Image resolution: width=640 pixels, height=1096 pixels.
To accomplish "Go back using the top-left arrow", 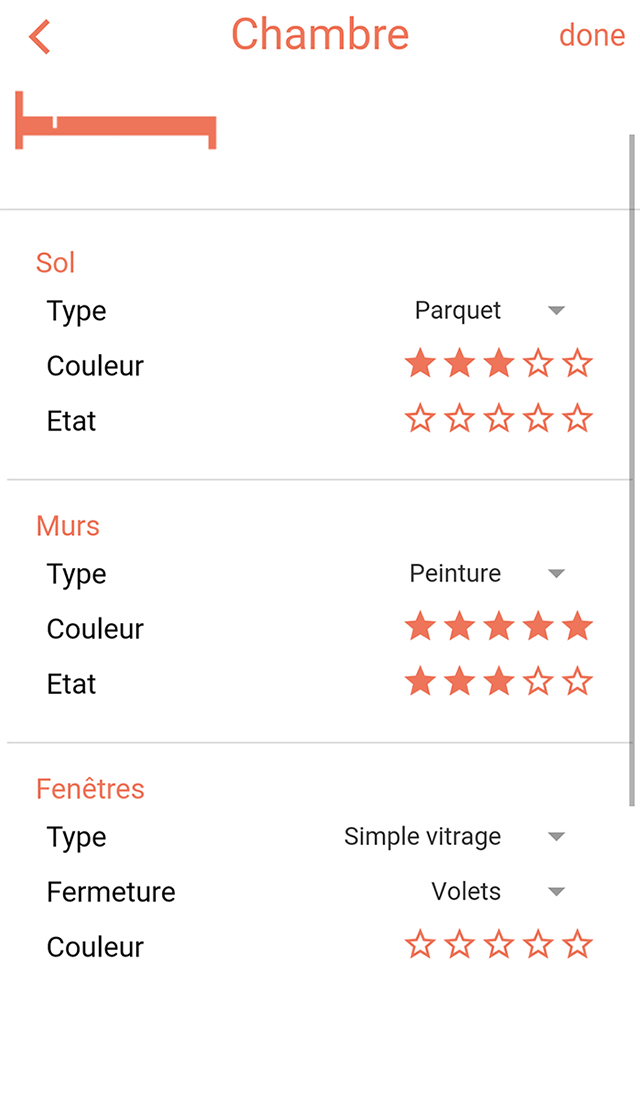I will [x=40, y=36].
